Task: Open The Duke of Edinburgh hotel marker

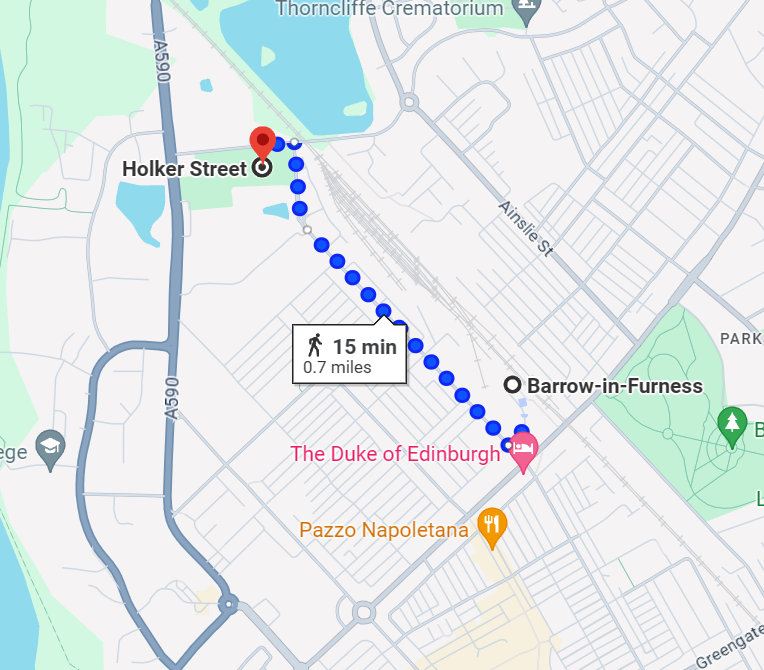Action: point(523,452)
